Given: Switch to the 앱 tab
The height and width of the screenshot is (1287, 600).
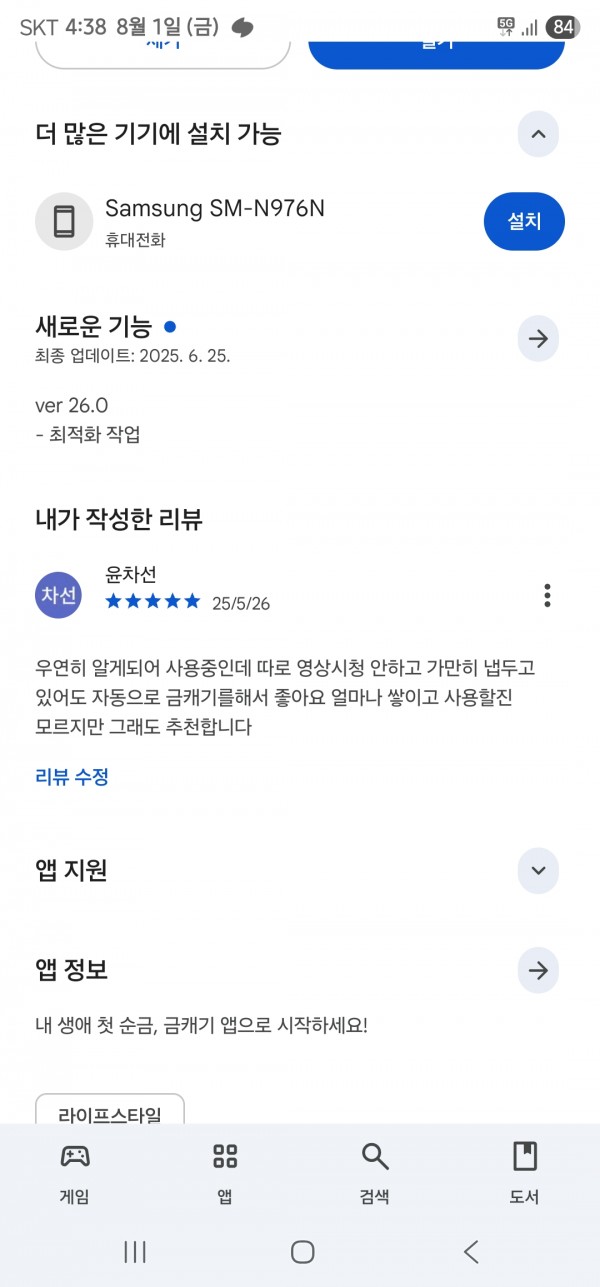Looking at the screenshot, I should (x=225, y=1173).
